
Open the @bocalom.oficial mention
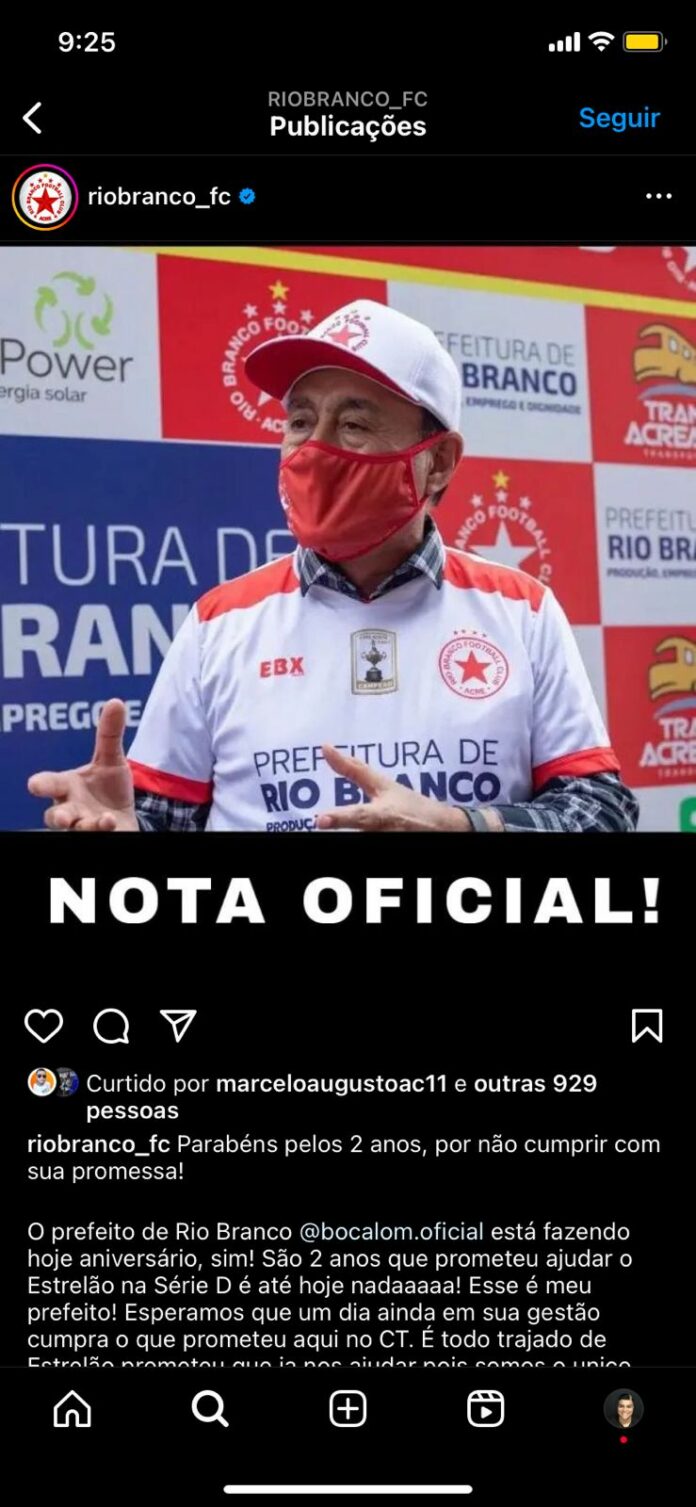tap(391, 1231)
